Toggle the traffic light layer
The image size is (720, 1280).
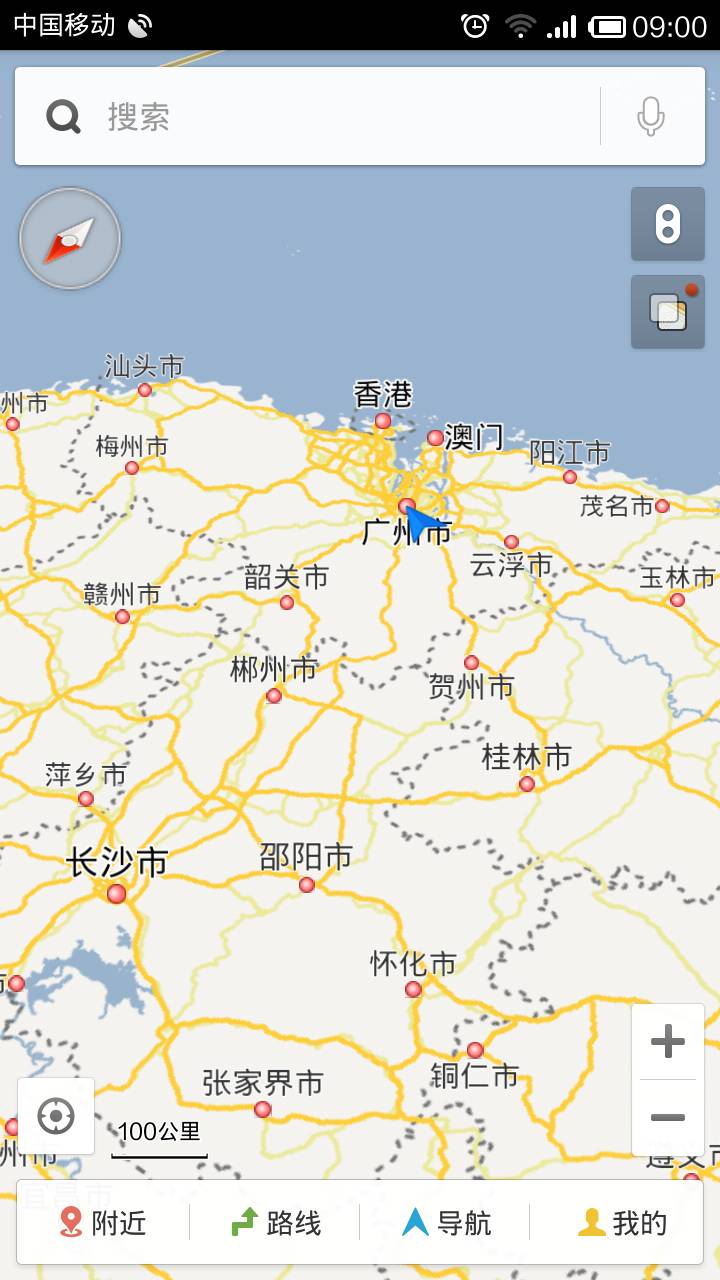pyautogui.click(x=667, y=223)
